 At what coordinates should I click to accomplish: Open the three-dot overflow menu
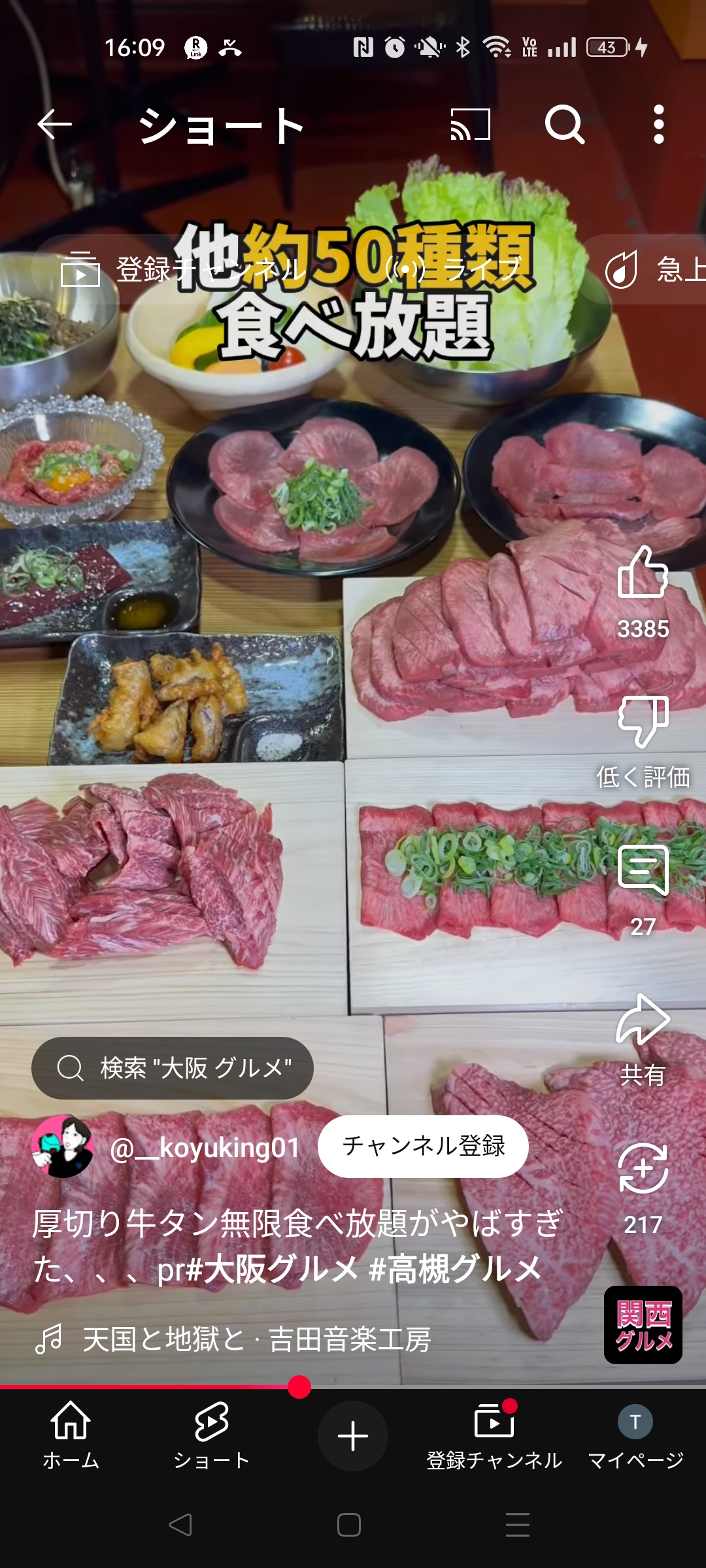point(659,124)
